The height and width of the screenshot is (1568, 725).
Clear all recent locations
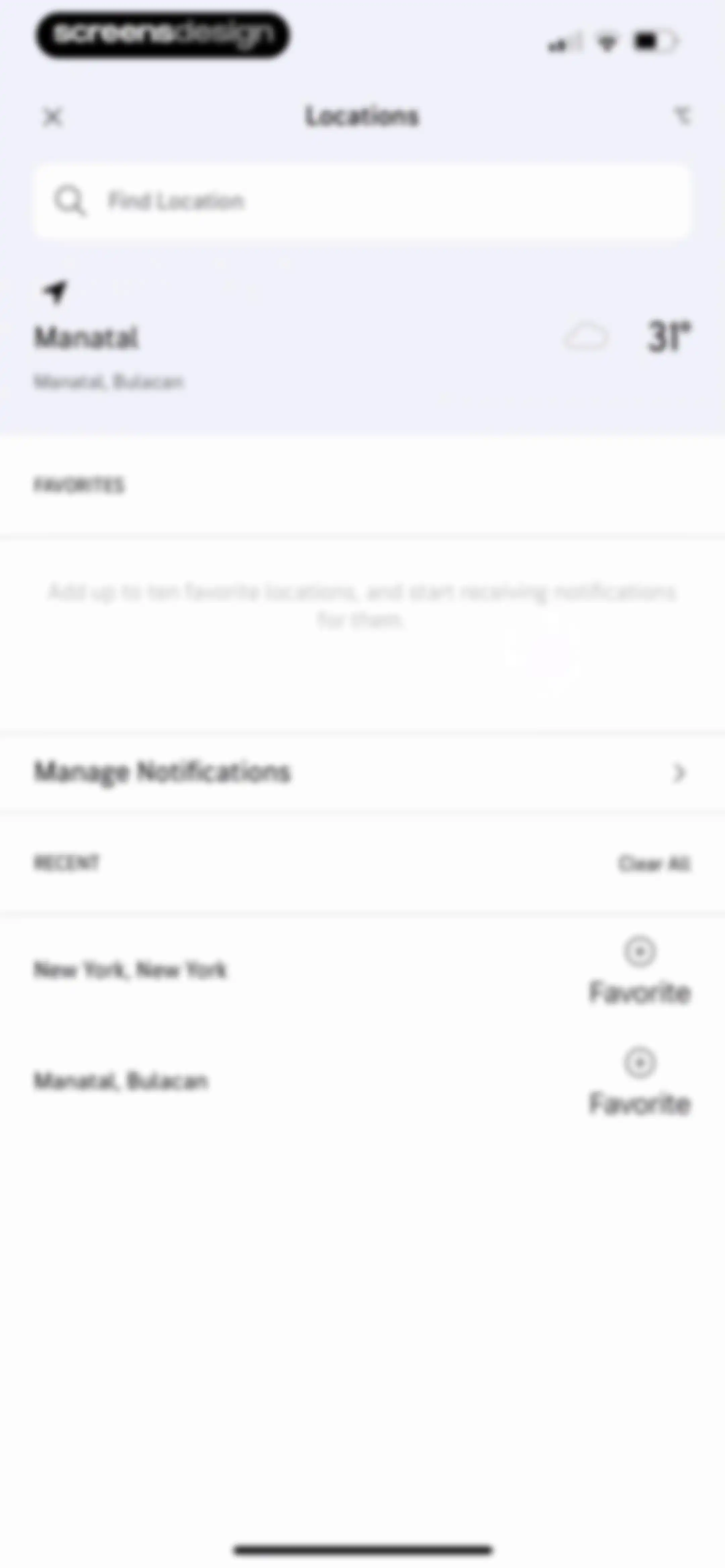pos(655,864)
